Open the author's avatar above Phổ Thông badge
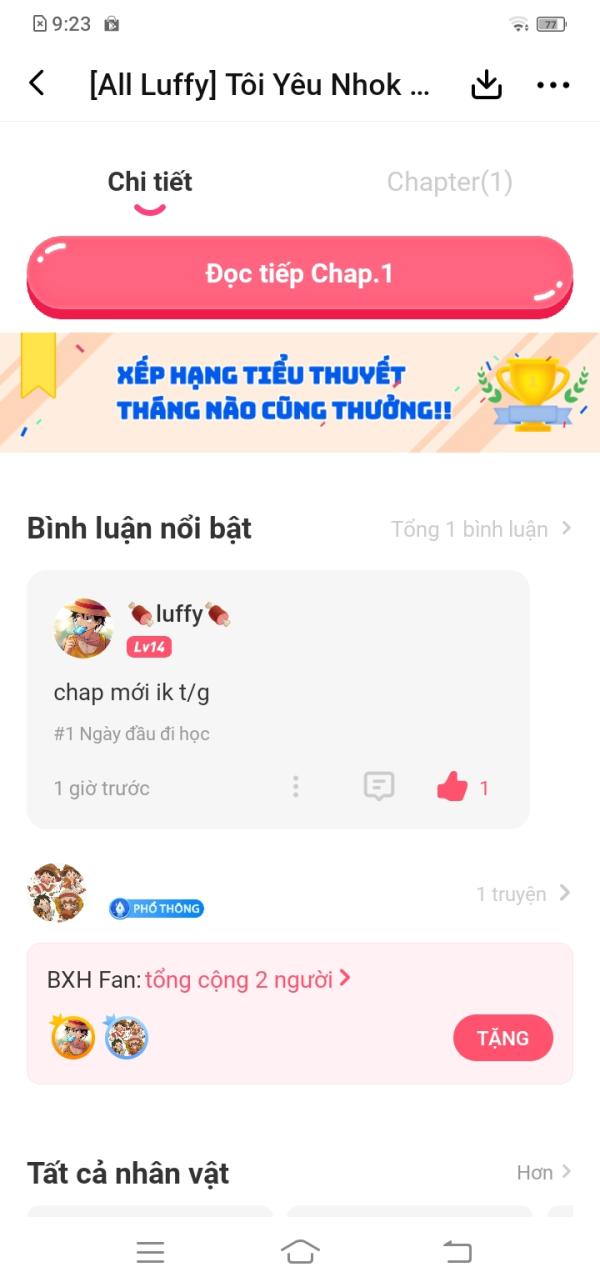The width and height of the screenshot is (600, 1287). click(58, 892)
